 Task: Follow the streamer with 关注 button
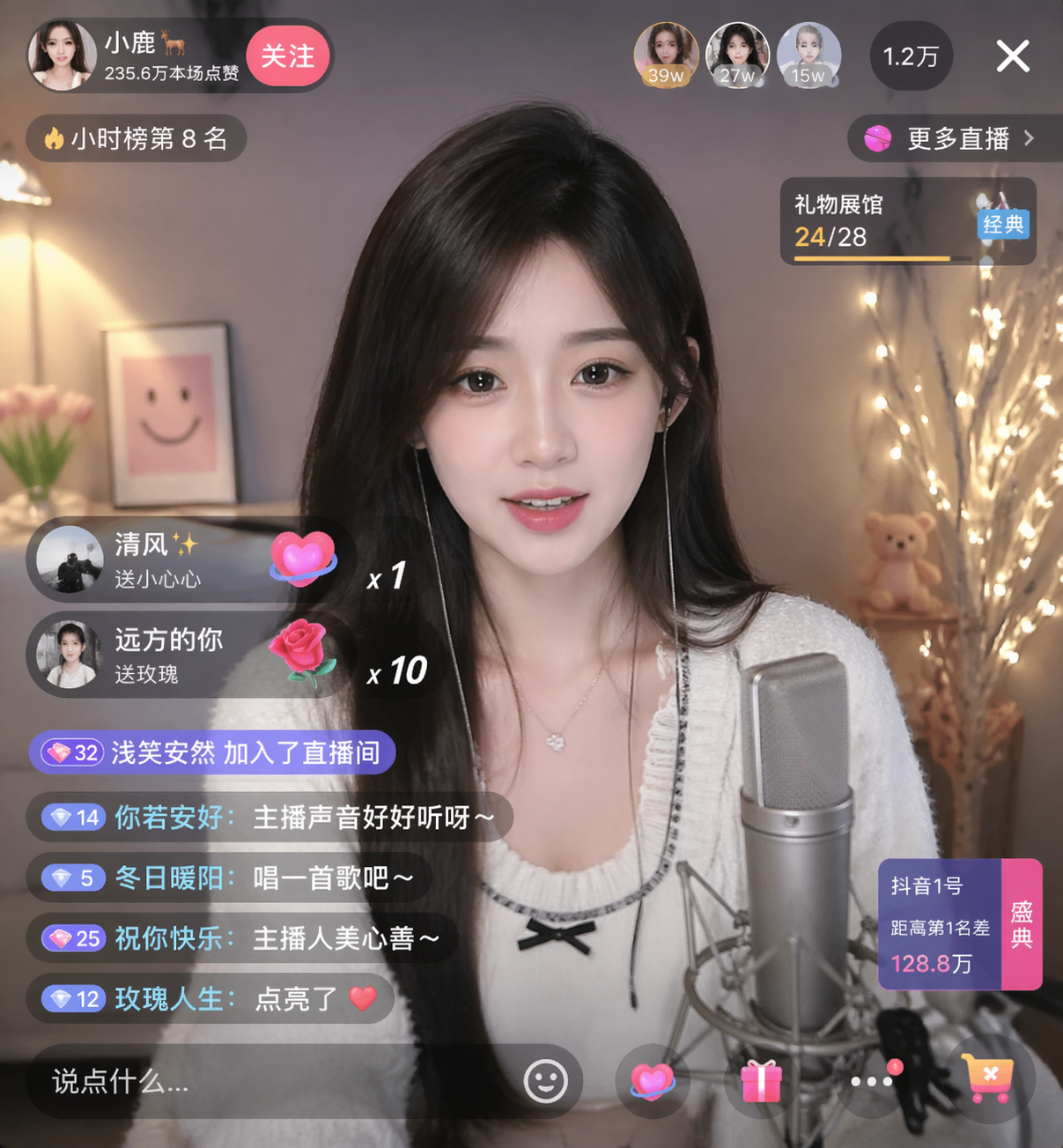pyautogui.click(x=287, y=56)
